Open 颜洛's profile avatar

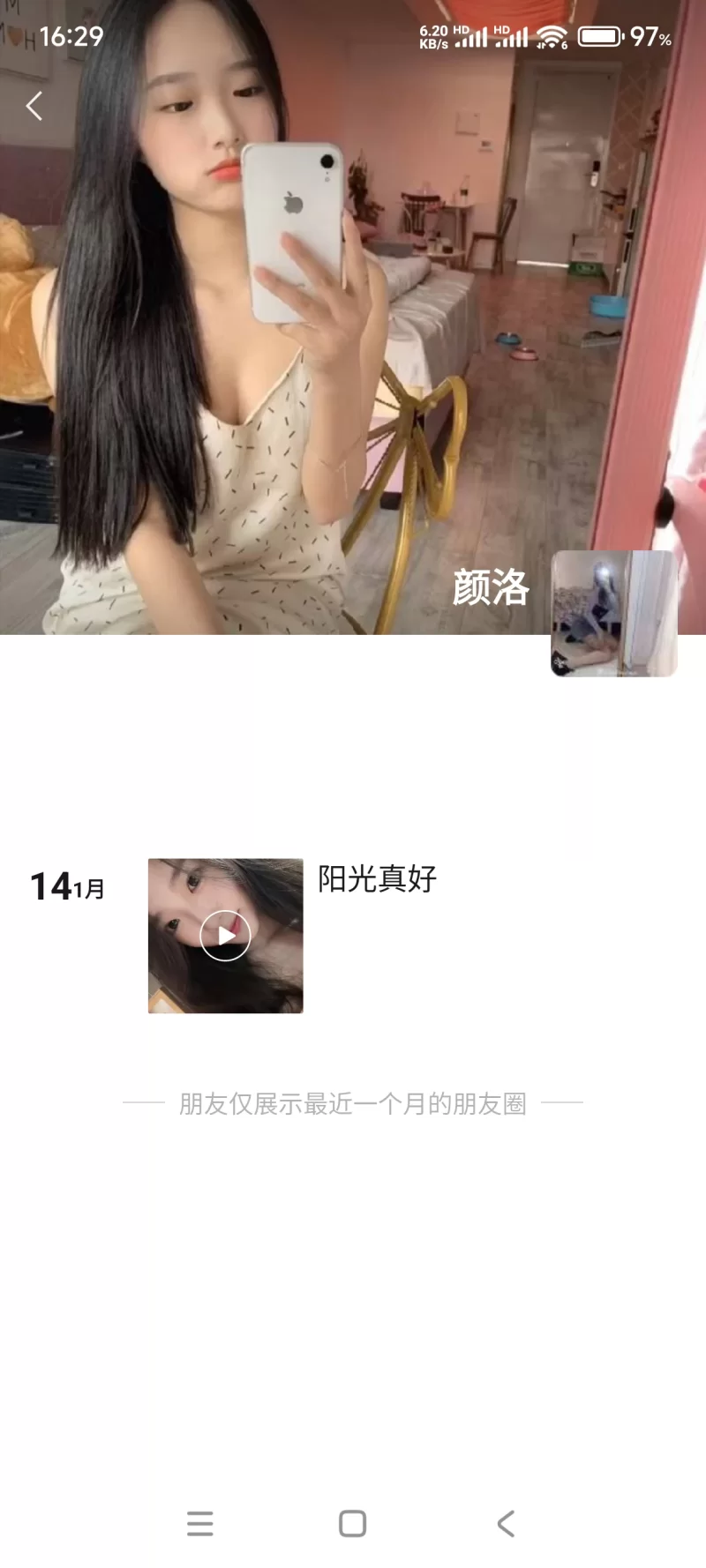(613, 614)
